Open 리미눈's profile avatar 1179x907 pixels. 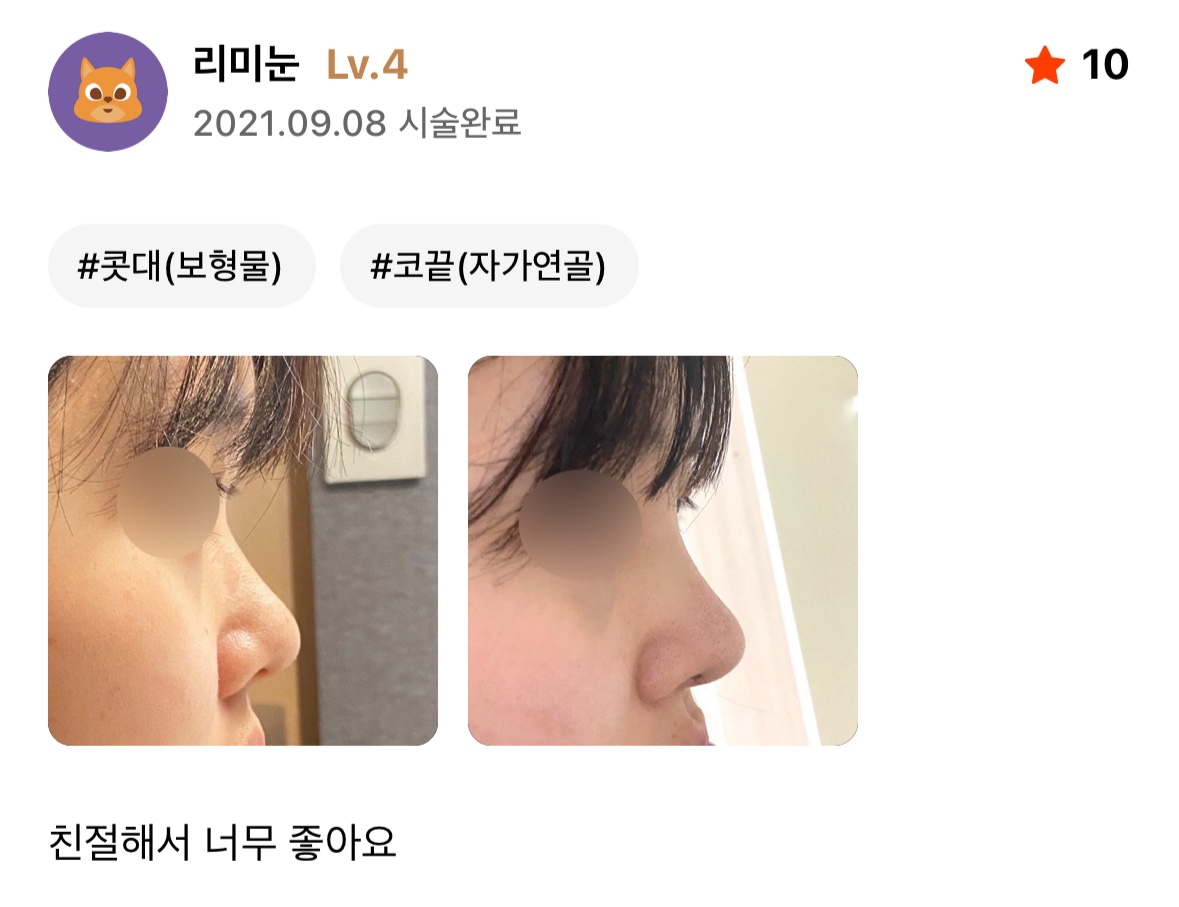click(107, 92)
